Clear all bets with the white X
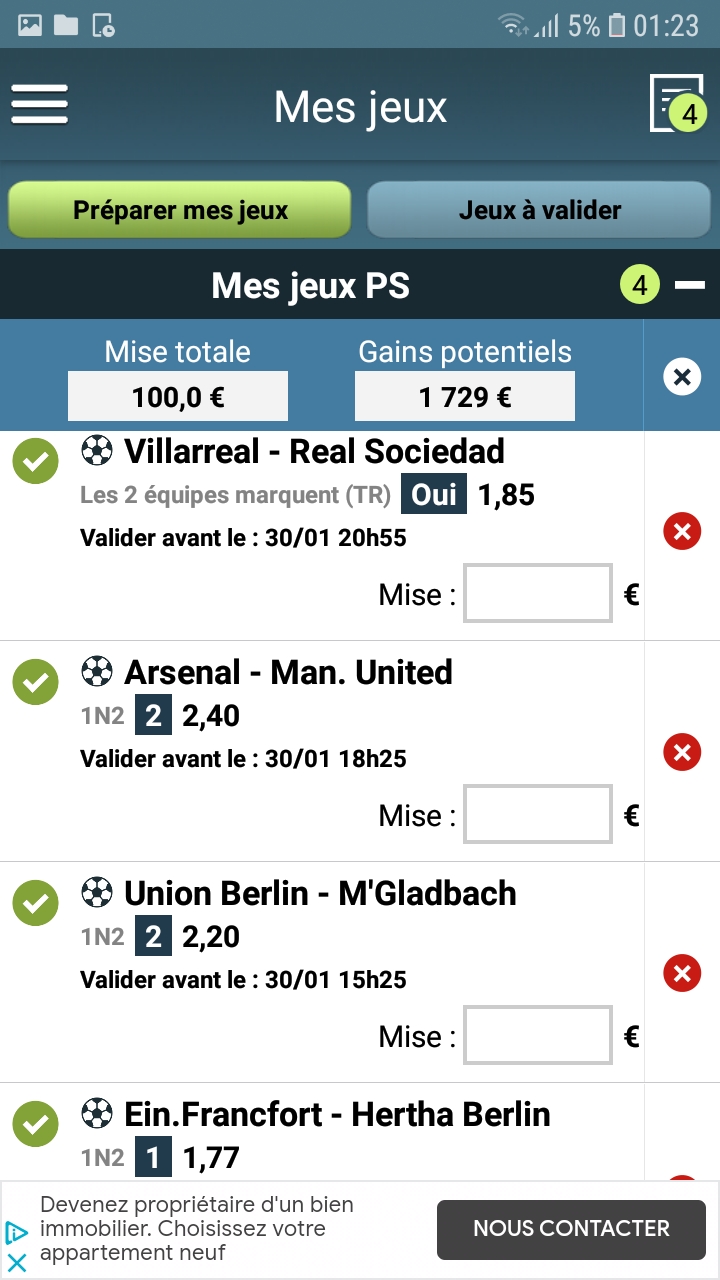Viewport: 720px width, 1280px height. click(x=682, y=377)
